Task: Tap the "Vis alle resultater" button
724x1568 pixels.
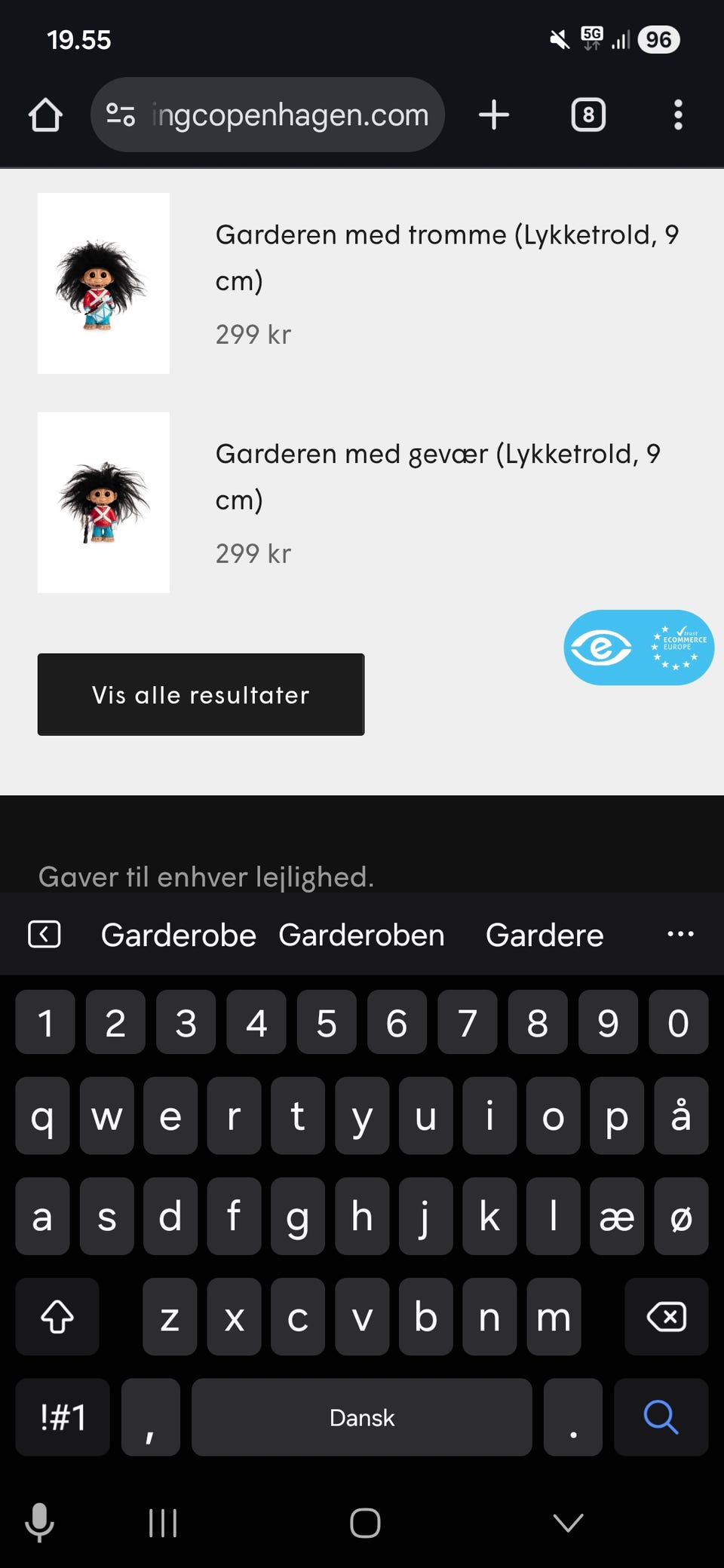Action: click(200, 694)
